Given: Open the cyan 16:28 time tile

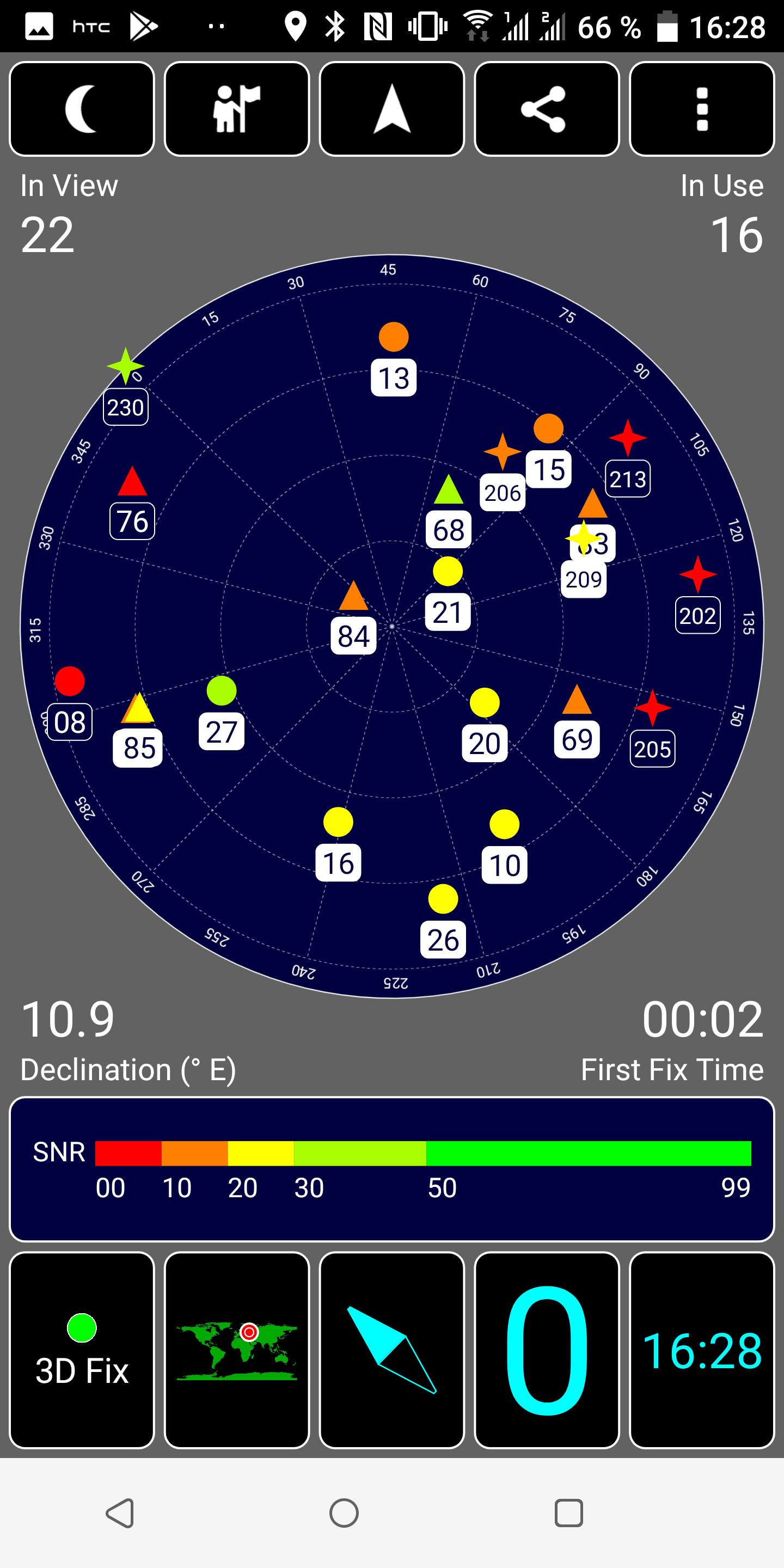Looking at the screenshot, I should (x=701, y=1350).
